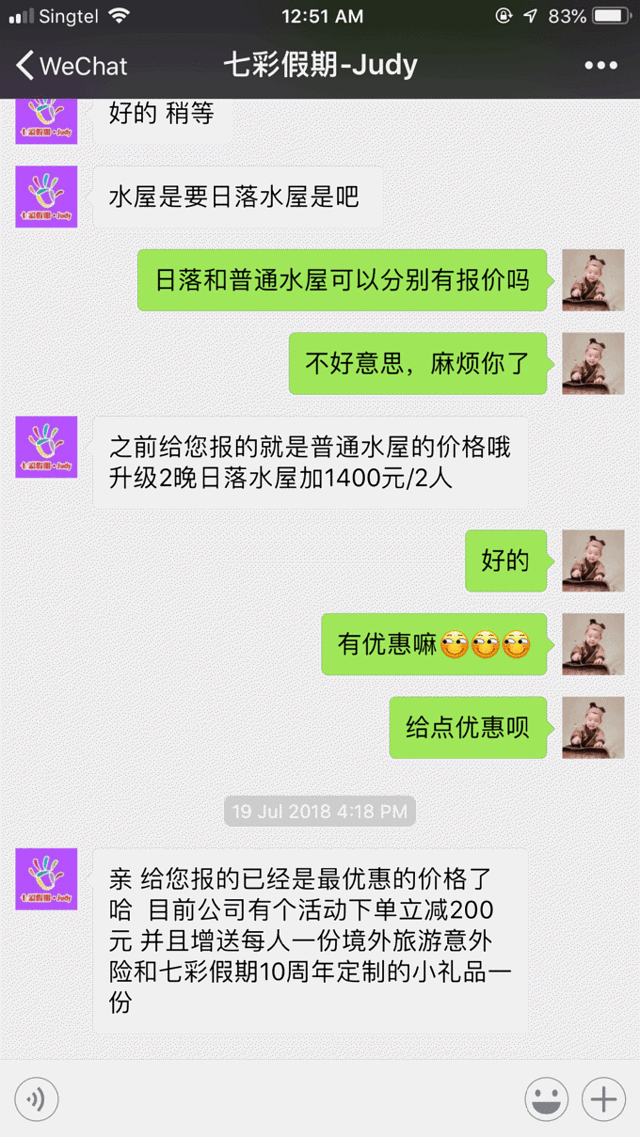View Judy's avatar beside 水屋是要日落水屋是吧
The image size is (640, 1137).
click(x=46, y=197)
